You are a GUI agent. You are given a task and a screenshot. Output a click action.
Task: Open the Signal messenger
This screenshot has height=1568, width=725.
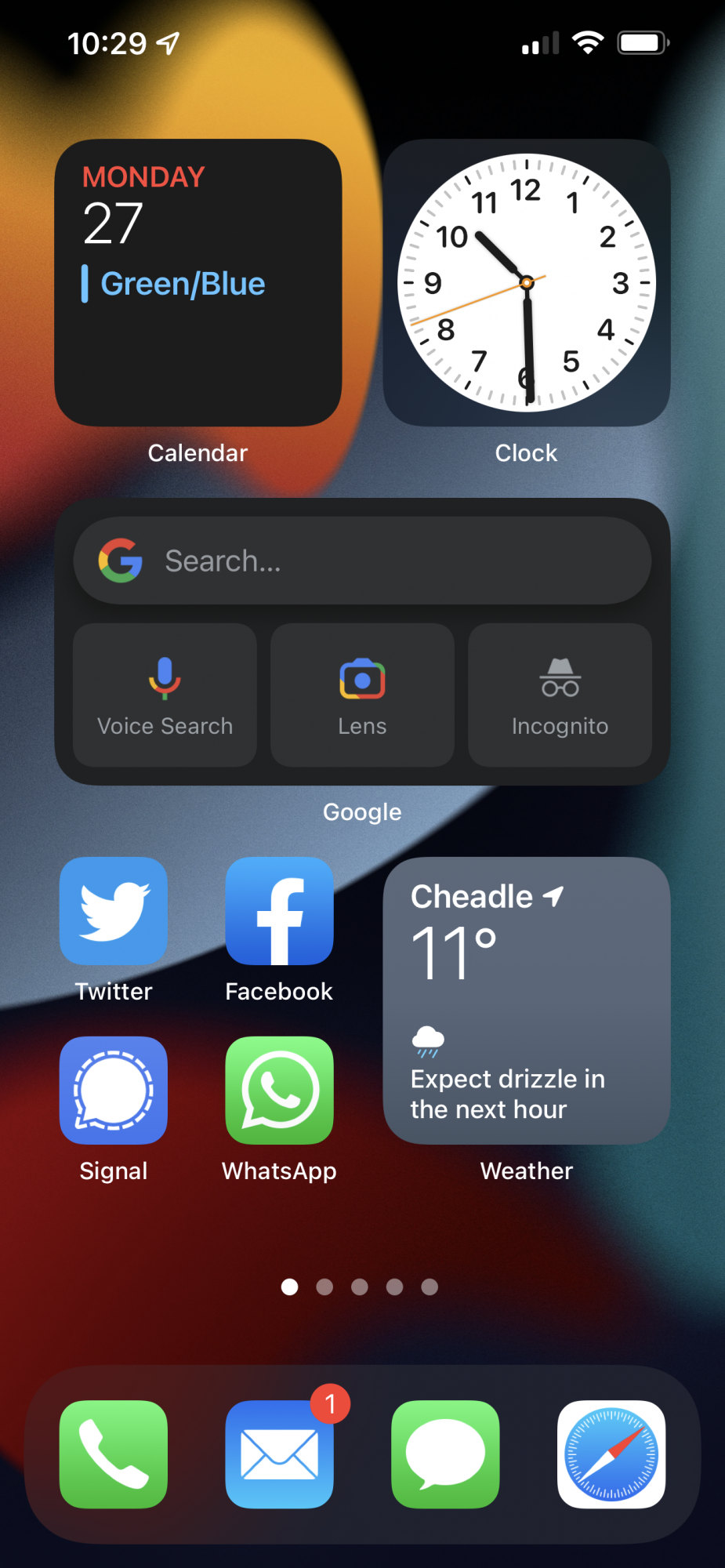(x=114, y=1091)
